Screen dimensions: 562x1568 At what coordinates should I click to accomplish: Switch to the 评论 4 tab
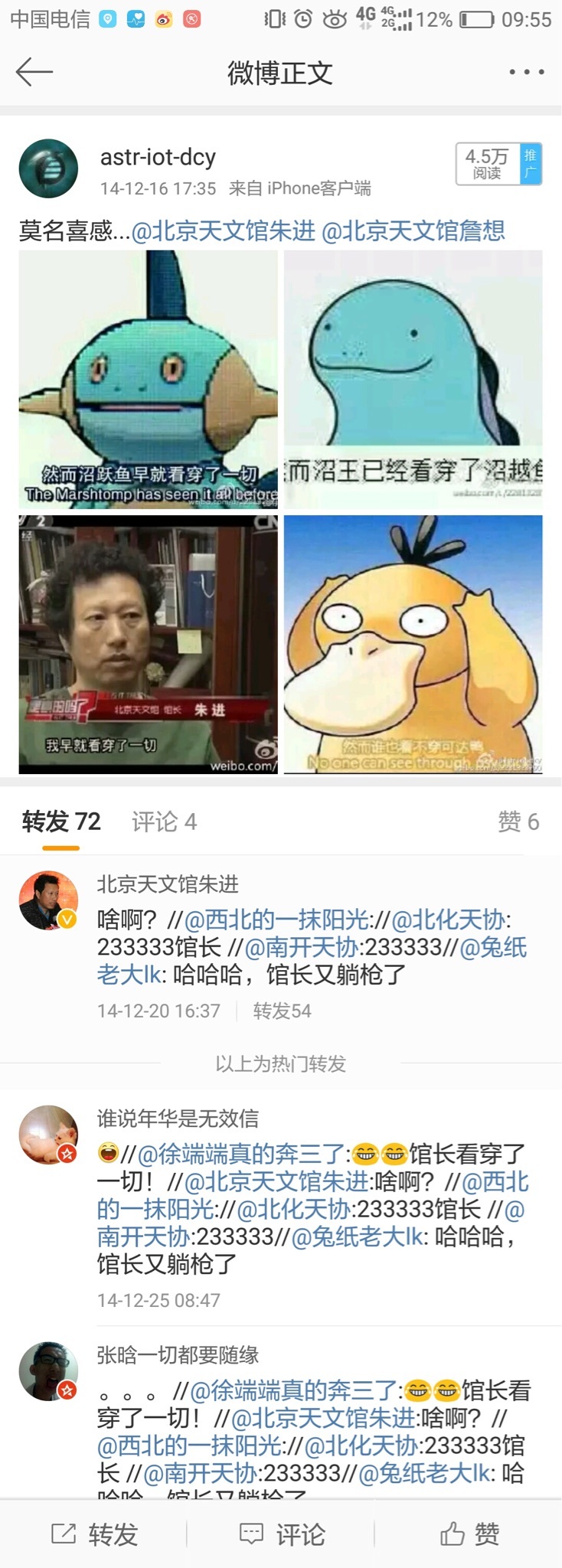(x=164, y=822)
